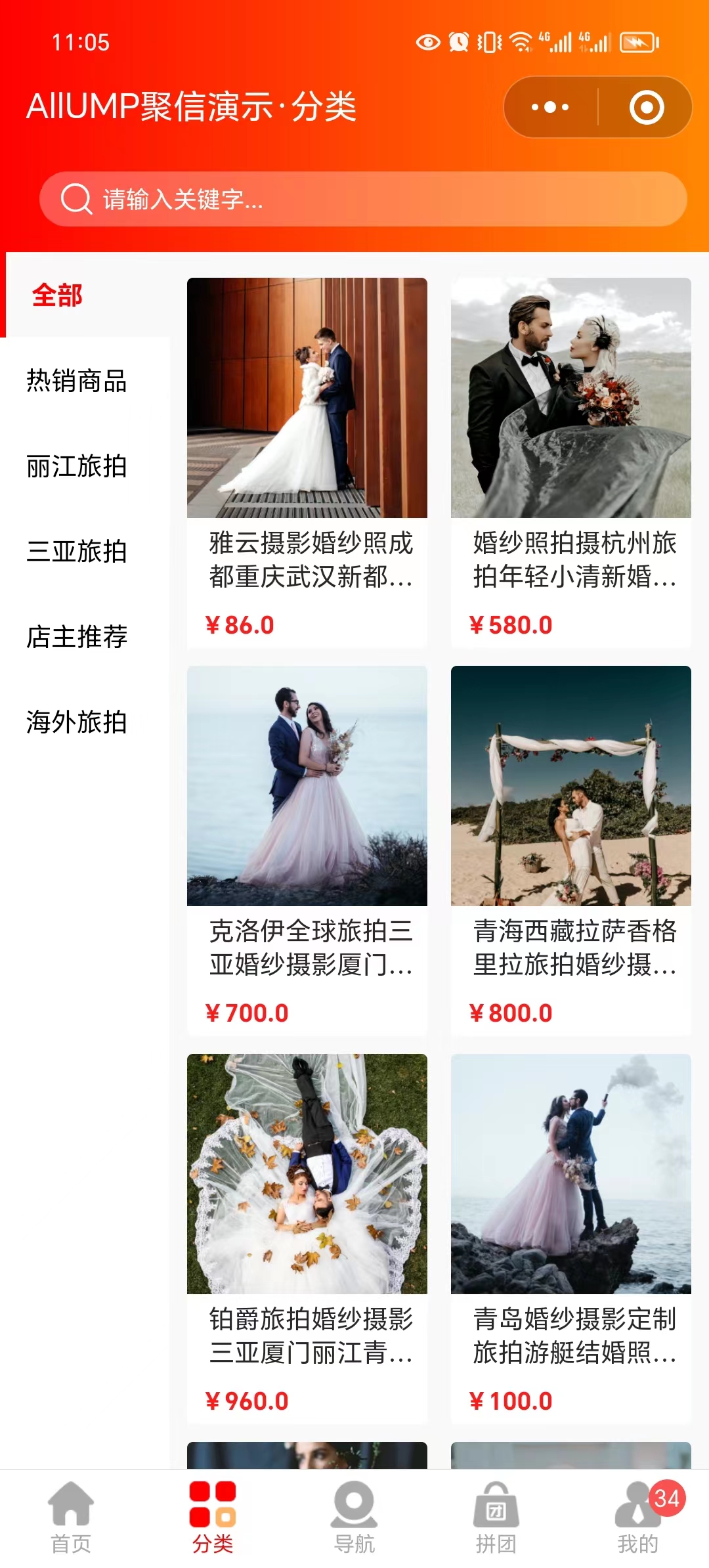Screen dimensions: 709x1568
Task: Switch to the 导航 tab
Action: coord(354,1517)
